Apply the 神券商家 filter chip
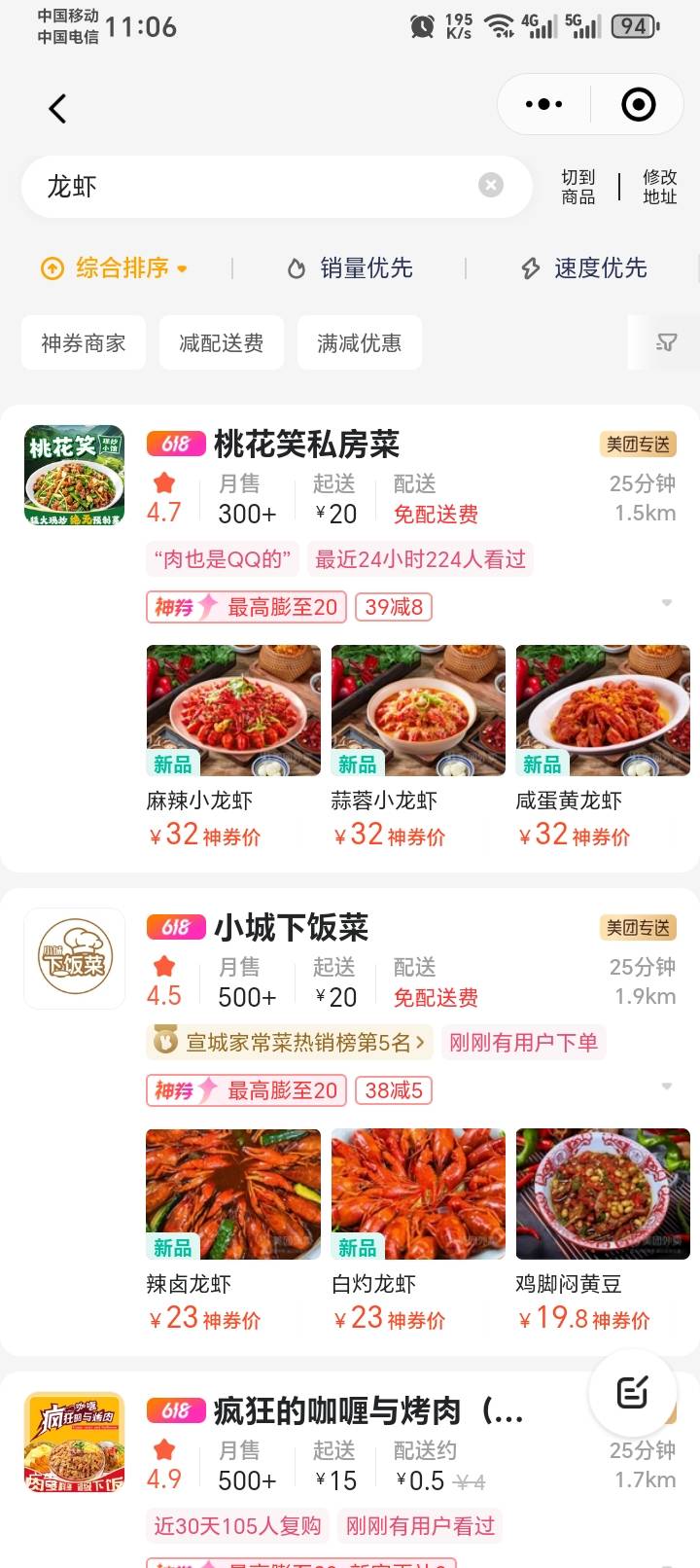 coord(84,342)
